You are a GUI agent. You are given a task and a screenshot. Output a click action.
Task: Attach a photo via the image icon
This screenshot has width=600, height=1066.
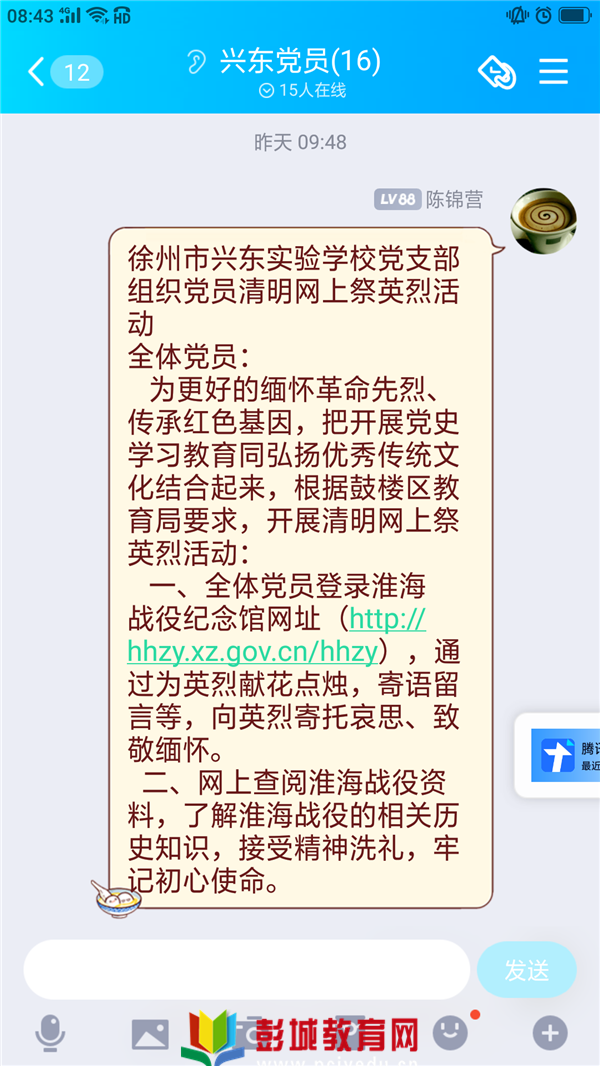tap(150, 1033)
